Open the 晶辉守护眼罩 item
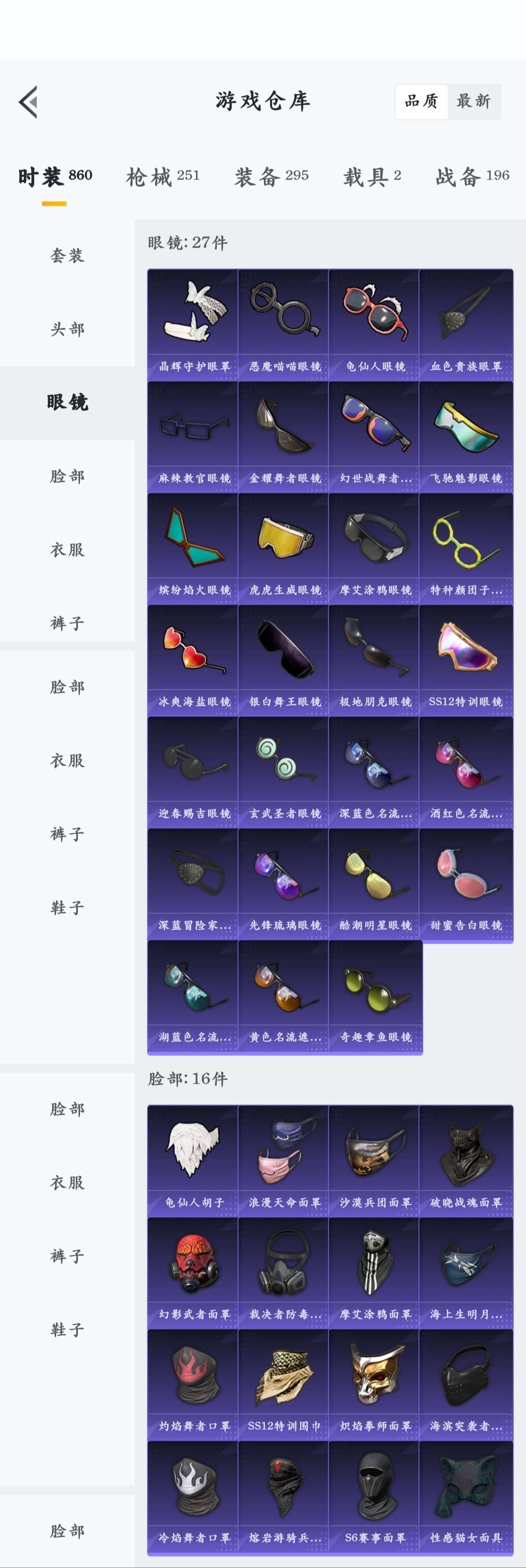The height and width of the screenshot is (1568, 526). [x=193, y=324]
